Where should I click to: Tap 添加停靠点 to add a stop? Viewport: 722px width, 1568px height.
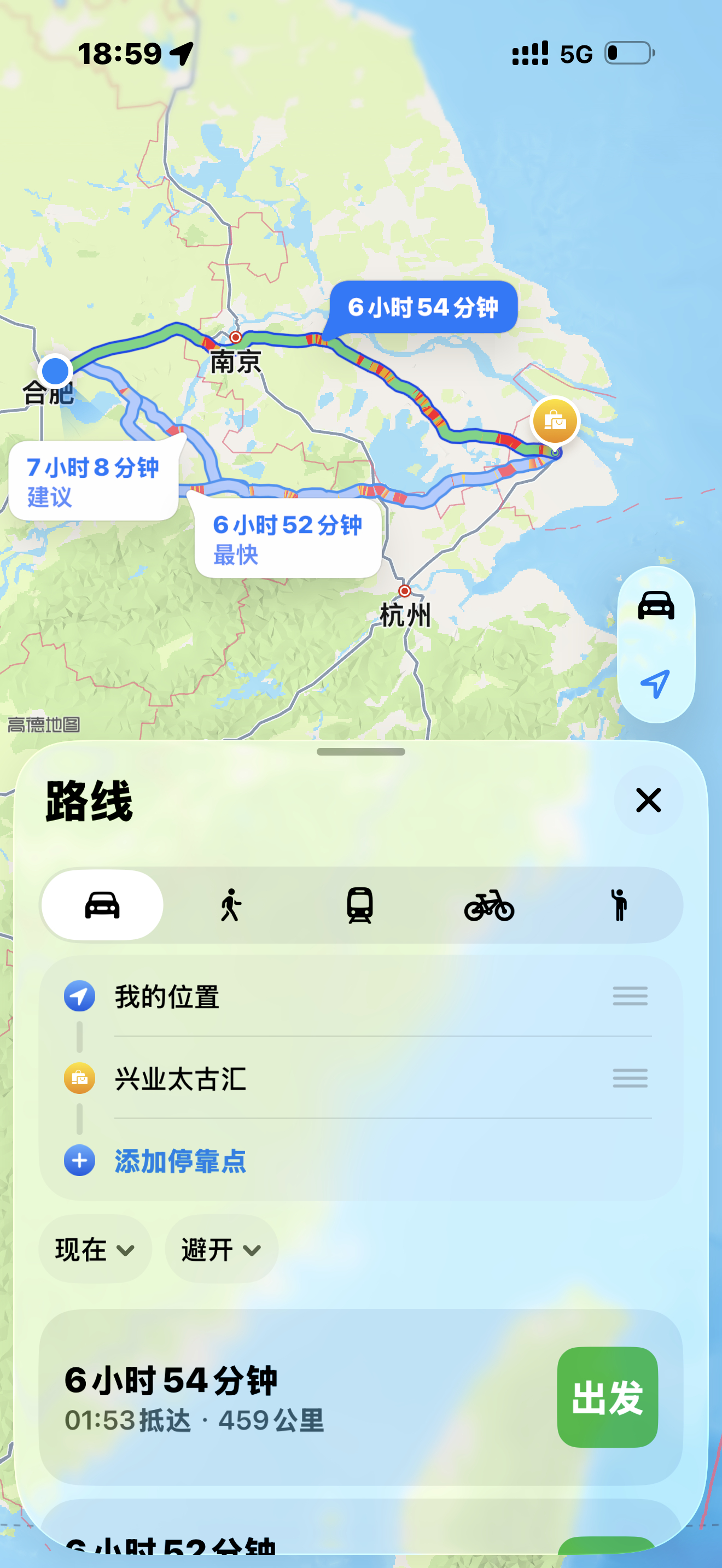pyautogui.click(x=180, y=1161)
